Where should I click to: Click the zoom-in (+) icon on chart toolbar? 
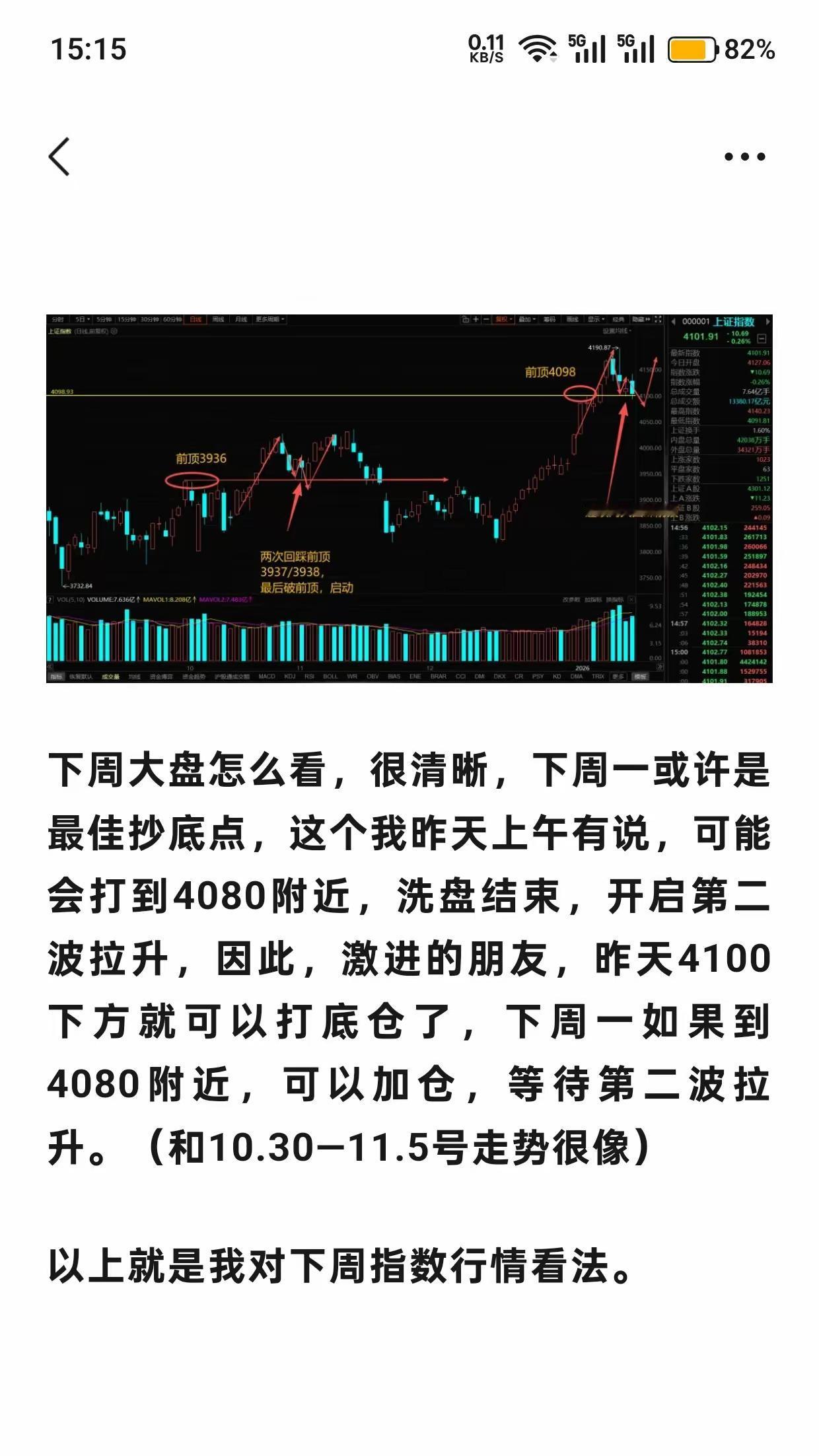pyautogui.click(x=476, y=319)
